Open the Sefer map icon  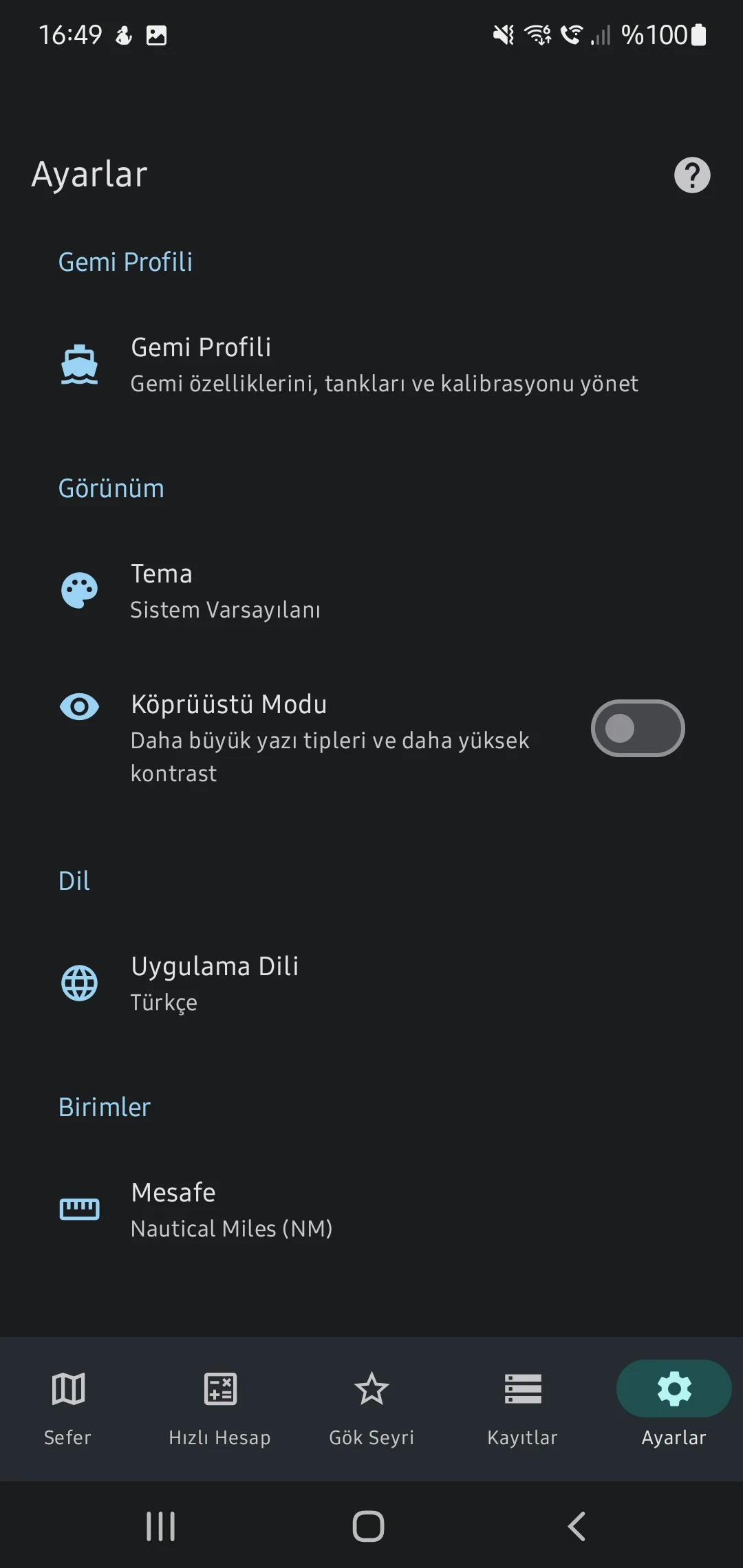coord(67,1389)
